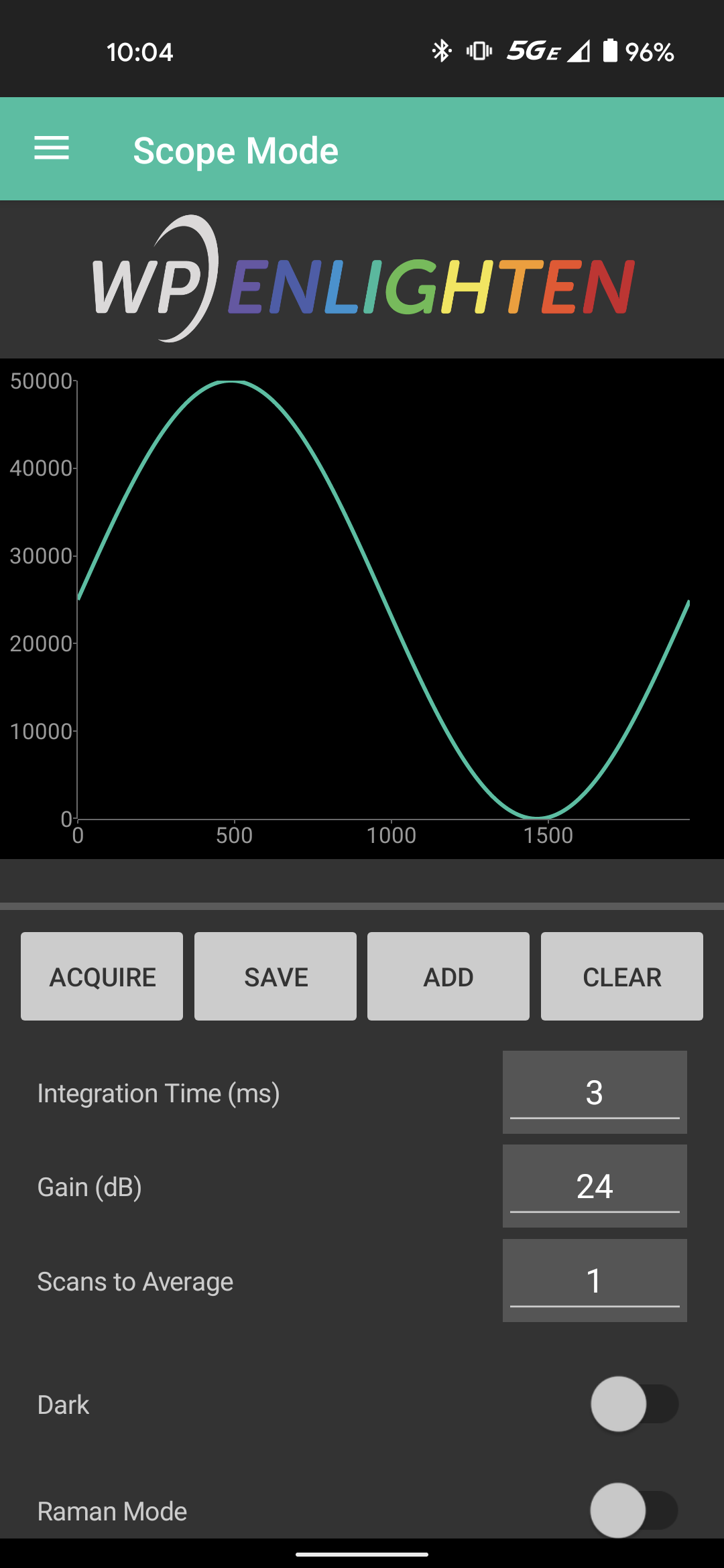Tap the ADD button
724x1568 pixels.
(x=448, y=976)
